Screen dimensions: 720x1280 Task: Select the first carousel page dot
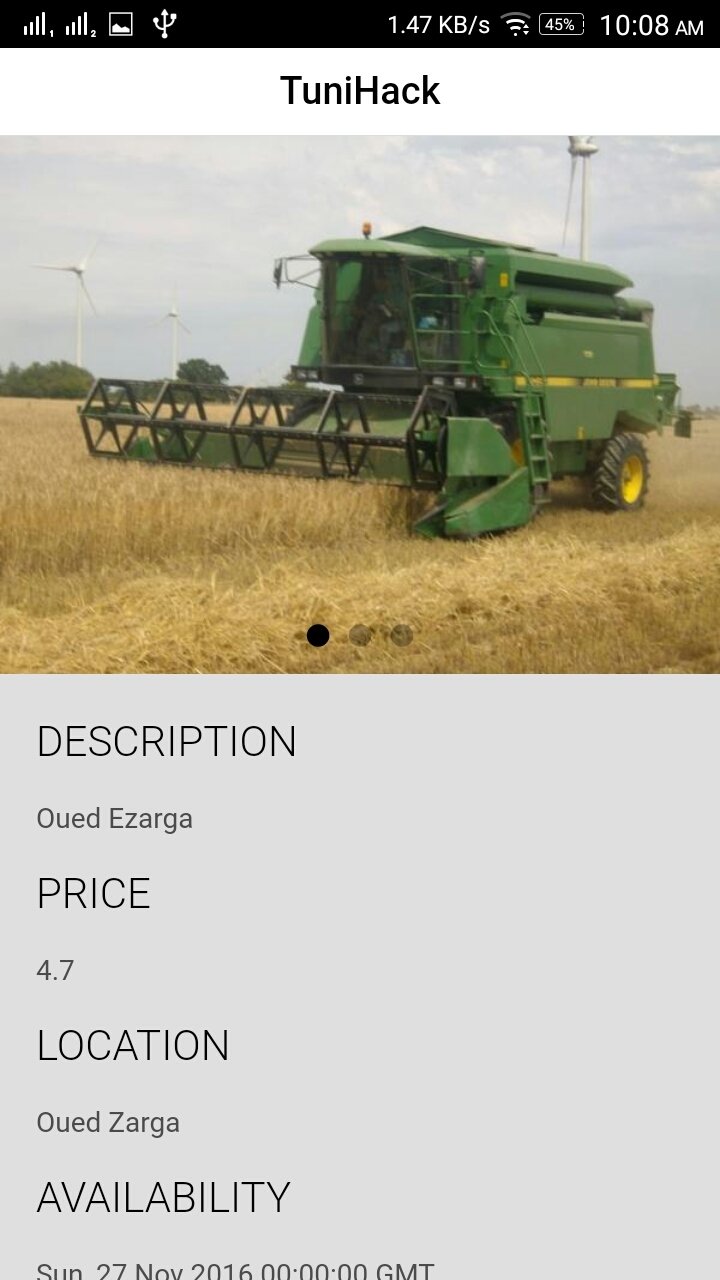(318, 635)
